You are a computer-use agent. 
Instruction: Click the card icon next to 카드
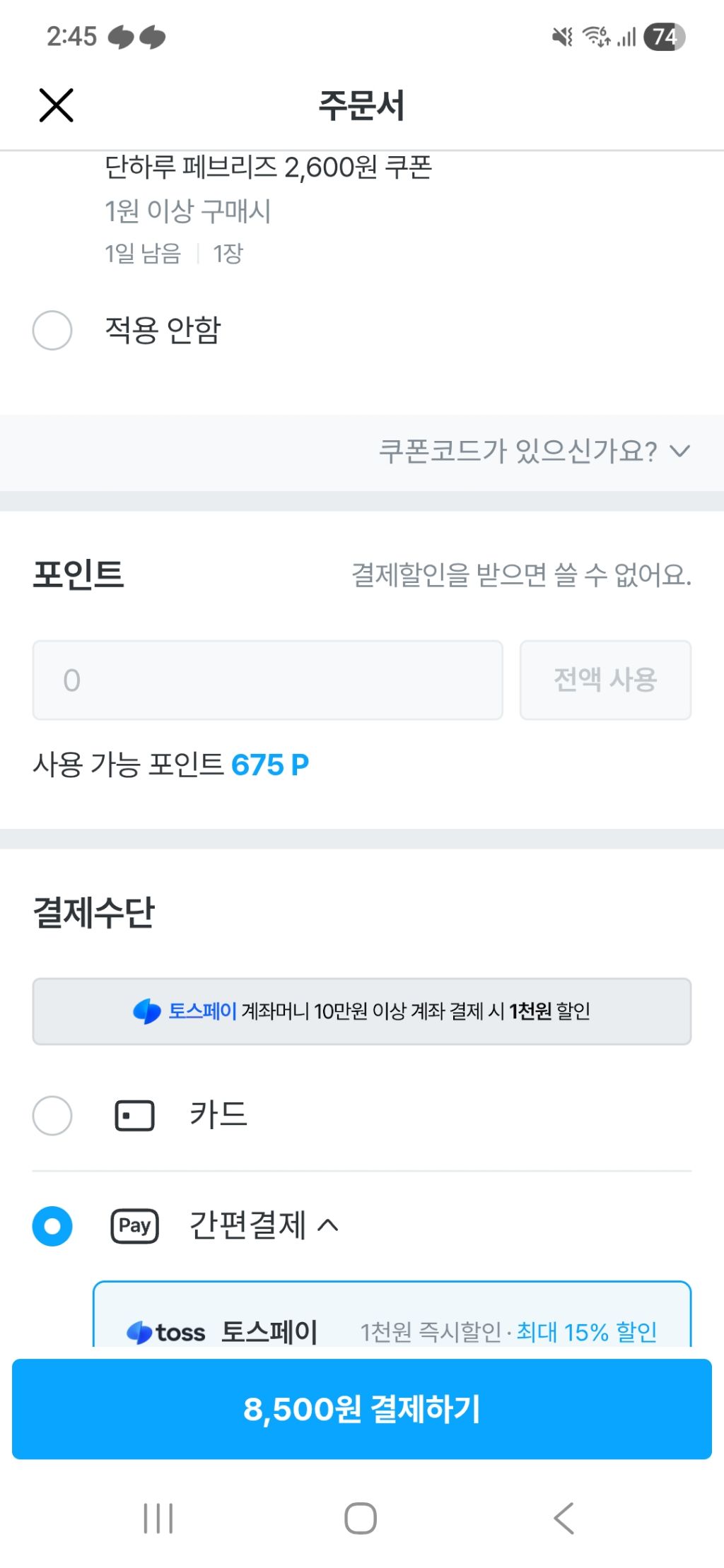[x=136, y=1116]
